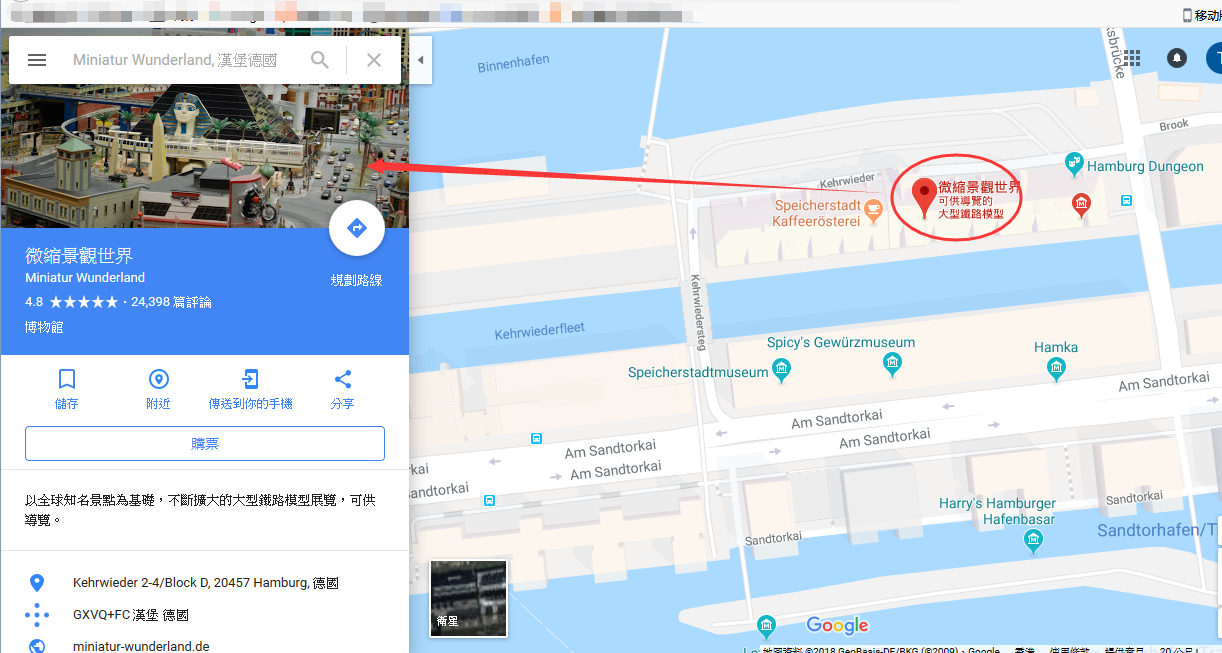Search nearby with 附近
Screen dimensions: 1222x653
[x=158, y=387]
